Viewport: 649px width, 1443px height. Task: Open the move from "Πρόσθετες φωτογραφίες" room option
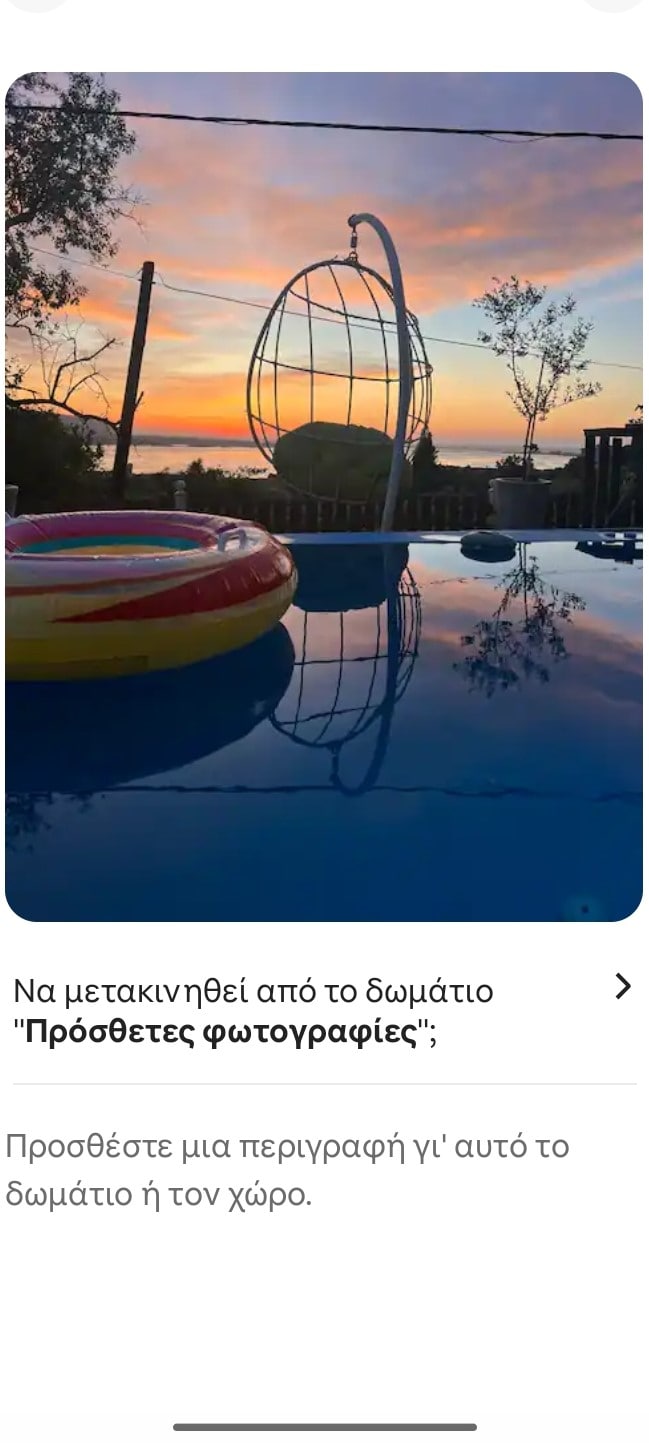323,1010
